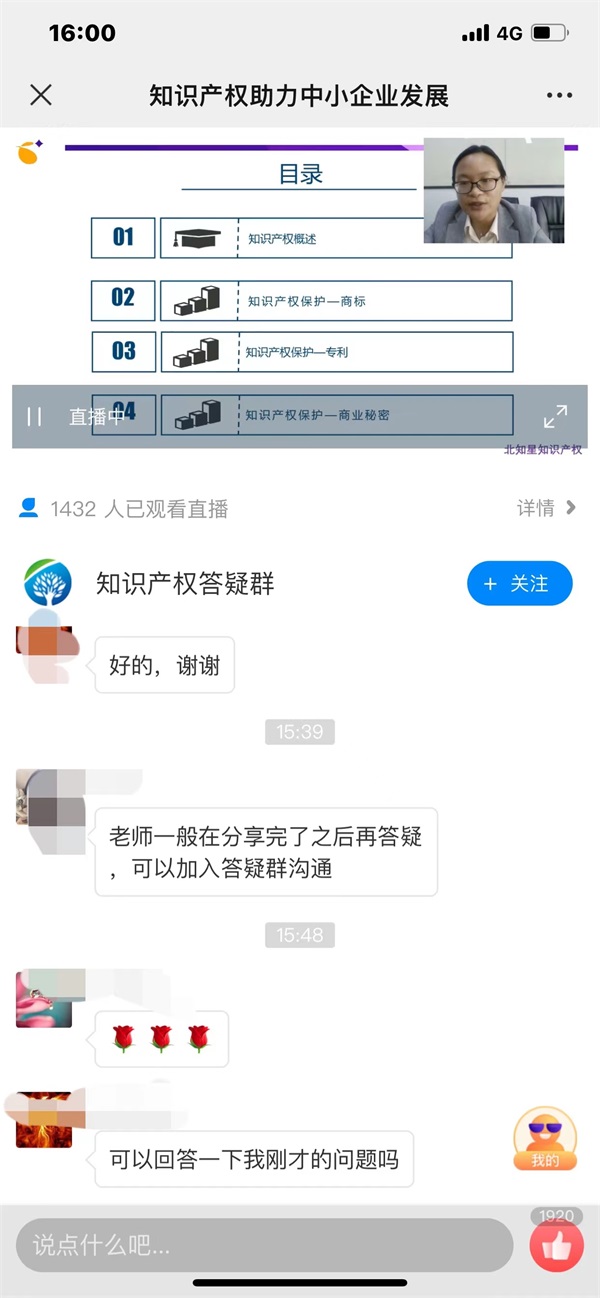Open the three-dot overflow menu
The height and width of the screenshot is (1298, 600).
[x=559, y=95]
